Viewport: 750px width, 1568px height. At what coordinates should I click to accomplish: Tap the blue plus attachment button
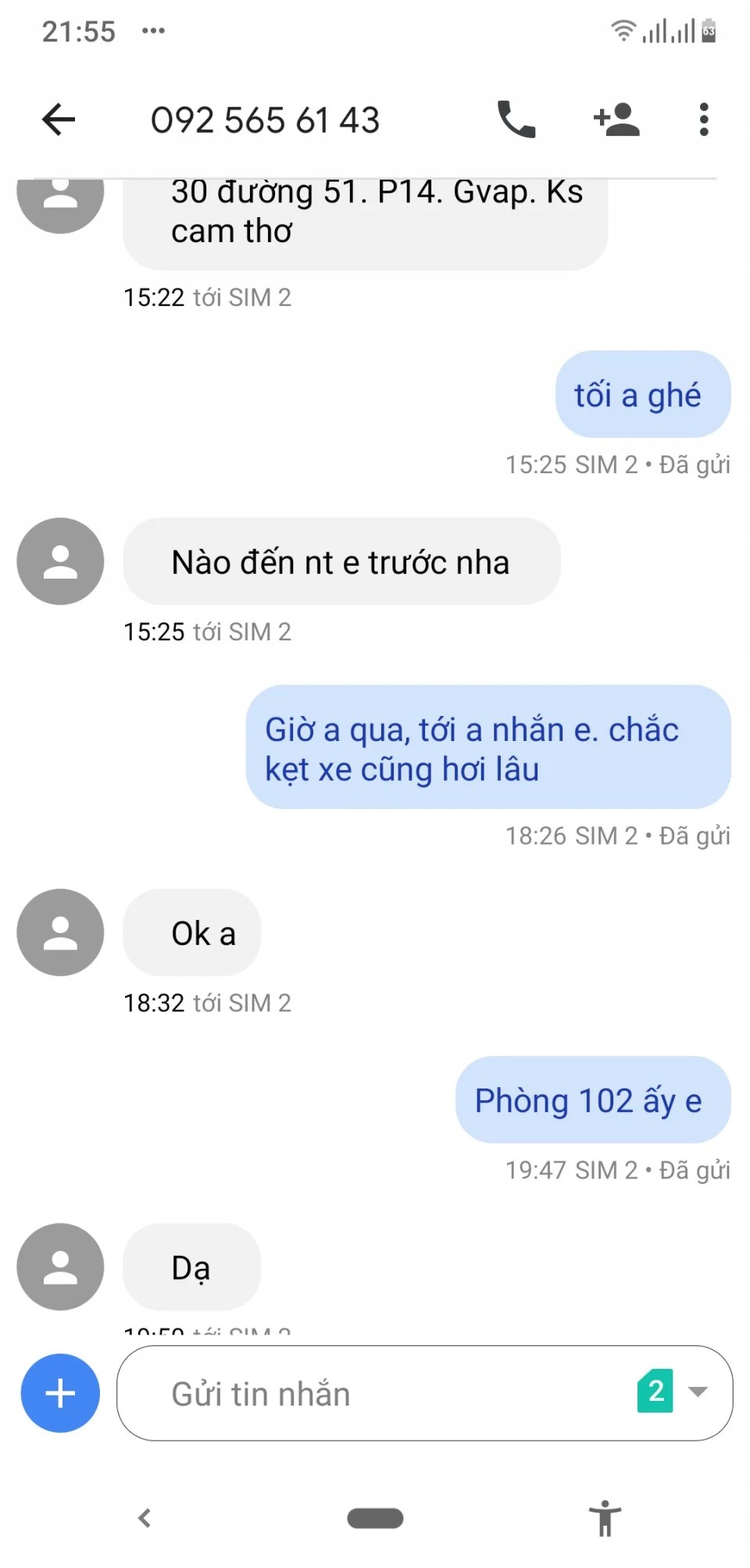click(60, 1392)
